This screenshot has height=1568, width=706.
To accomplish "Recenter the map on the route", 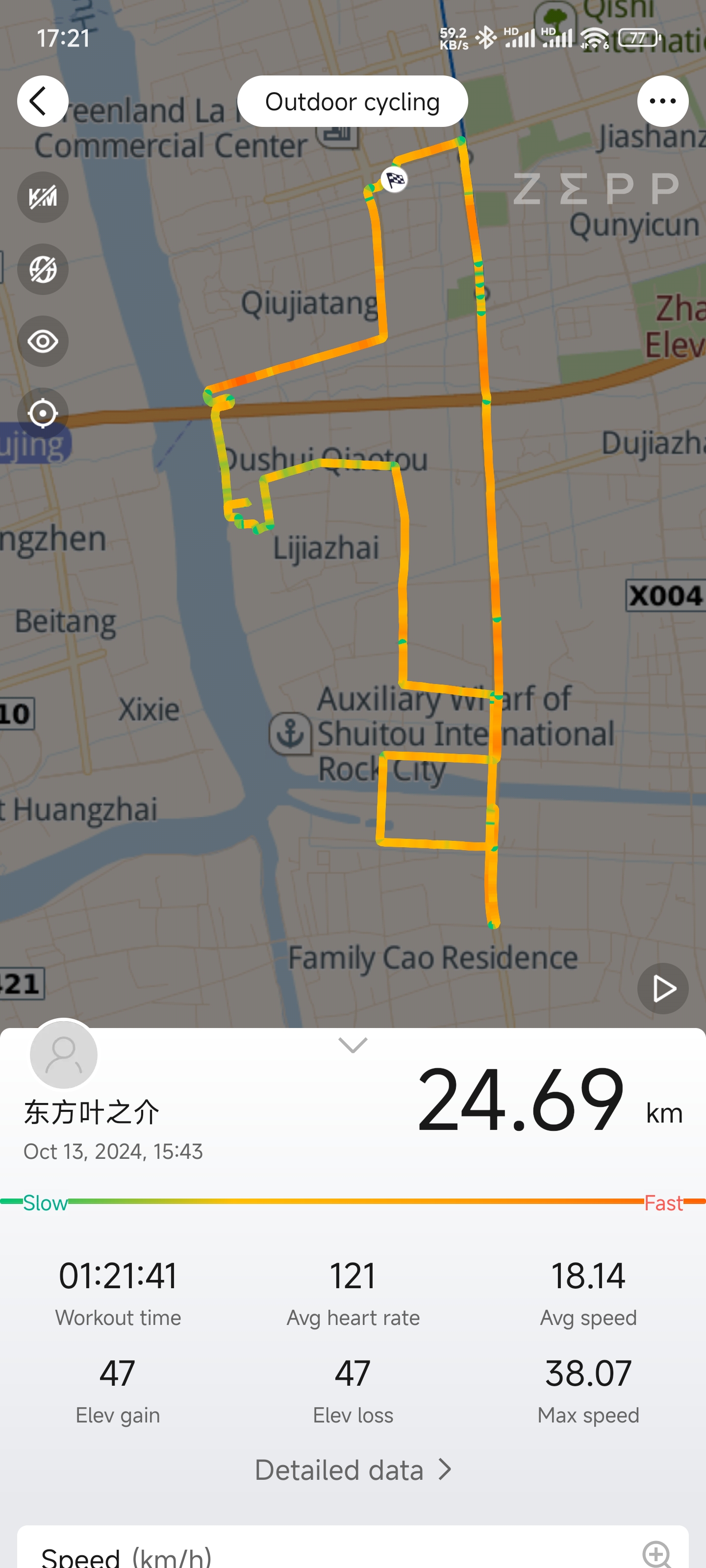I will (x=43, y=413).
